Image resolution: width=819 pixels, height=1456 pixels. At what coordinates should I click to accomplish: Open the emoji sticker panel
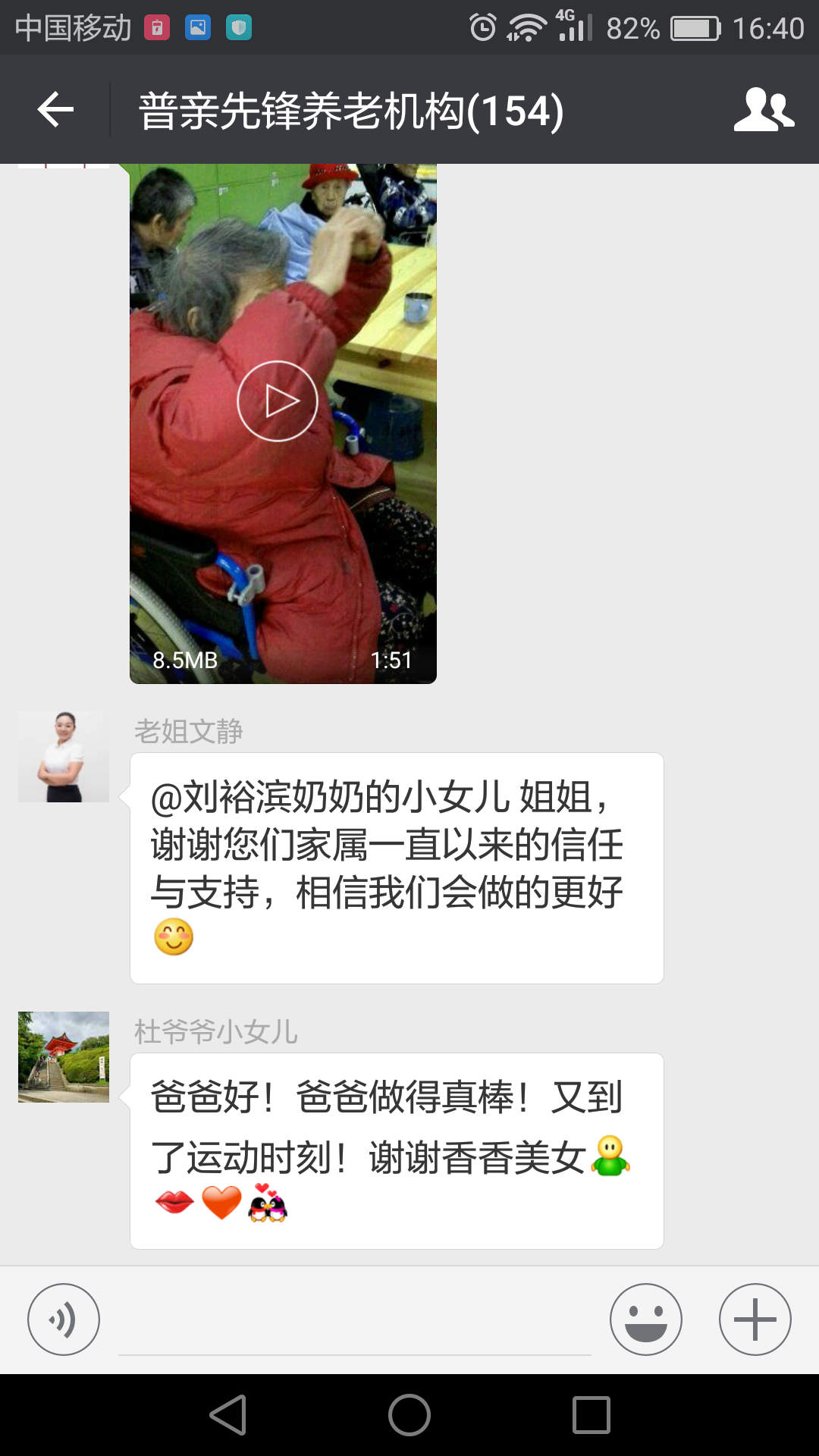646,1319
